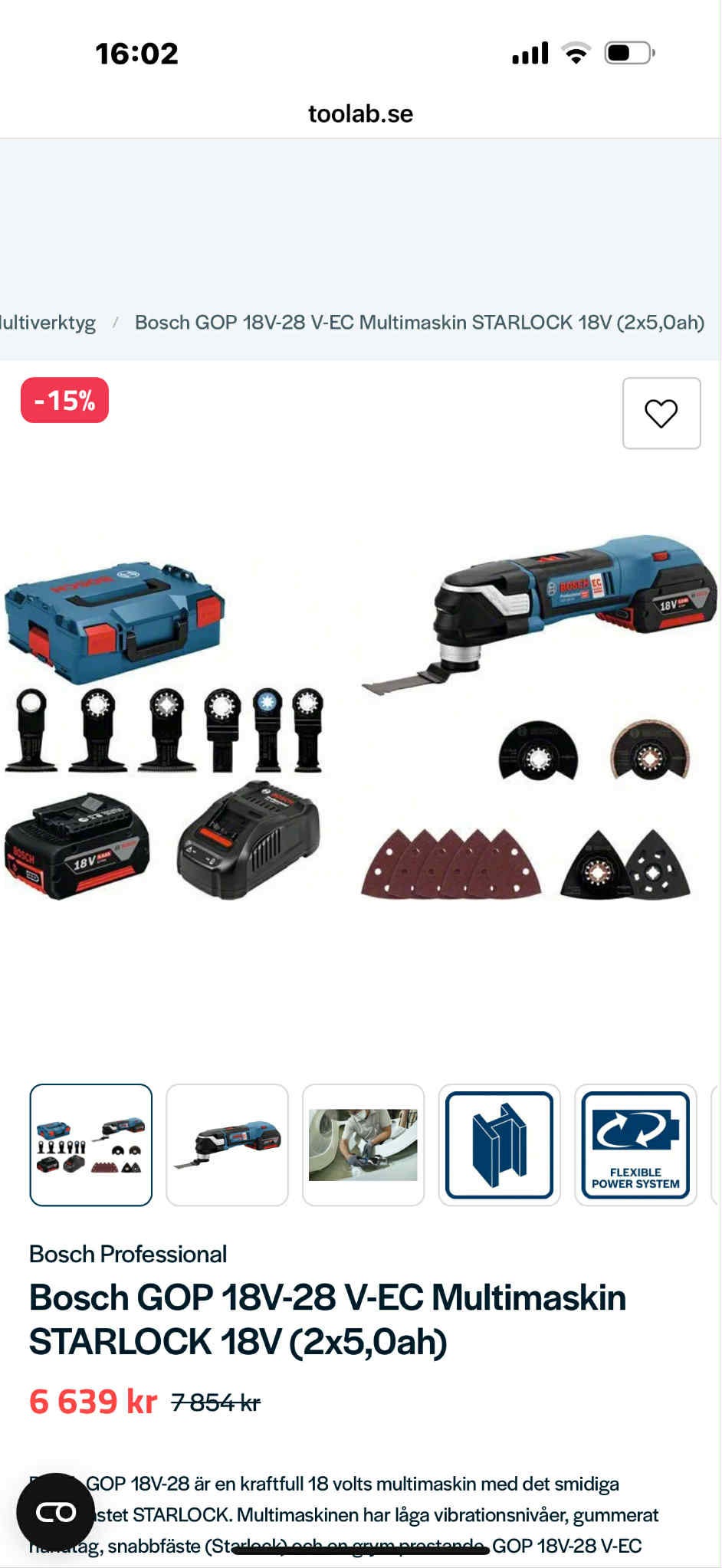Open the metal beam icon thumbnail
The width and height of the screenshot is (722, 1568).
click(x=500, y=1144)
